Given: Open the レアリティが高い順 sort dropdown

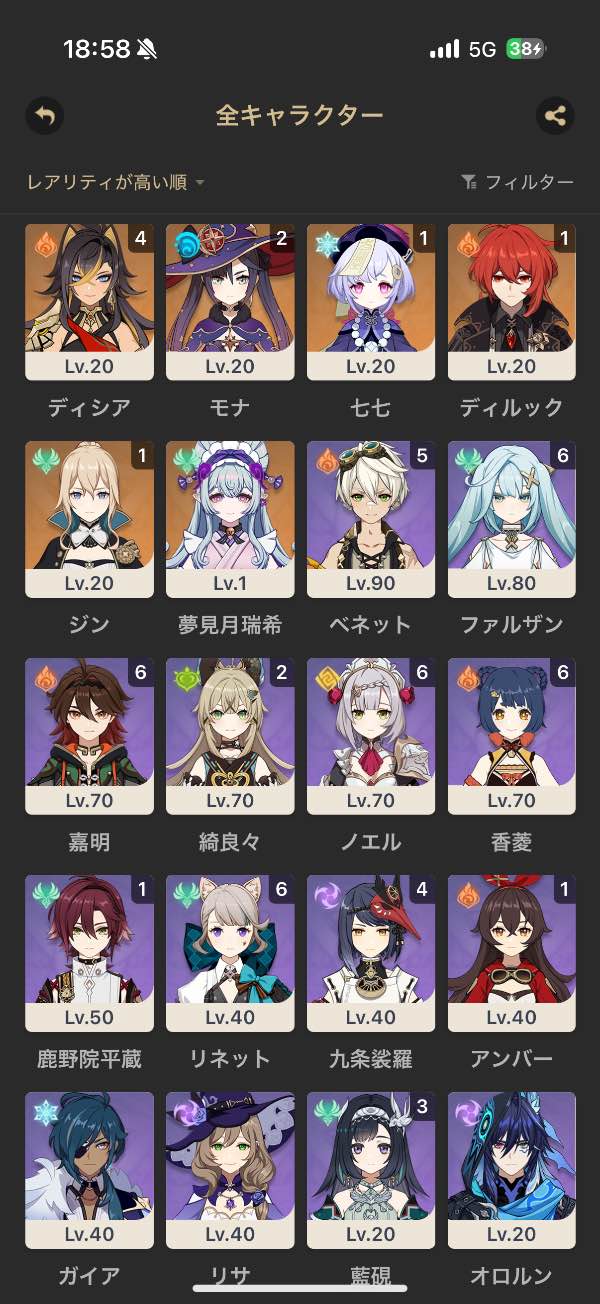Looking at the screenshot, I should 116,182.
